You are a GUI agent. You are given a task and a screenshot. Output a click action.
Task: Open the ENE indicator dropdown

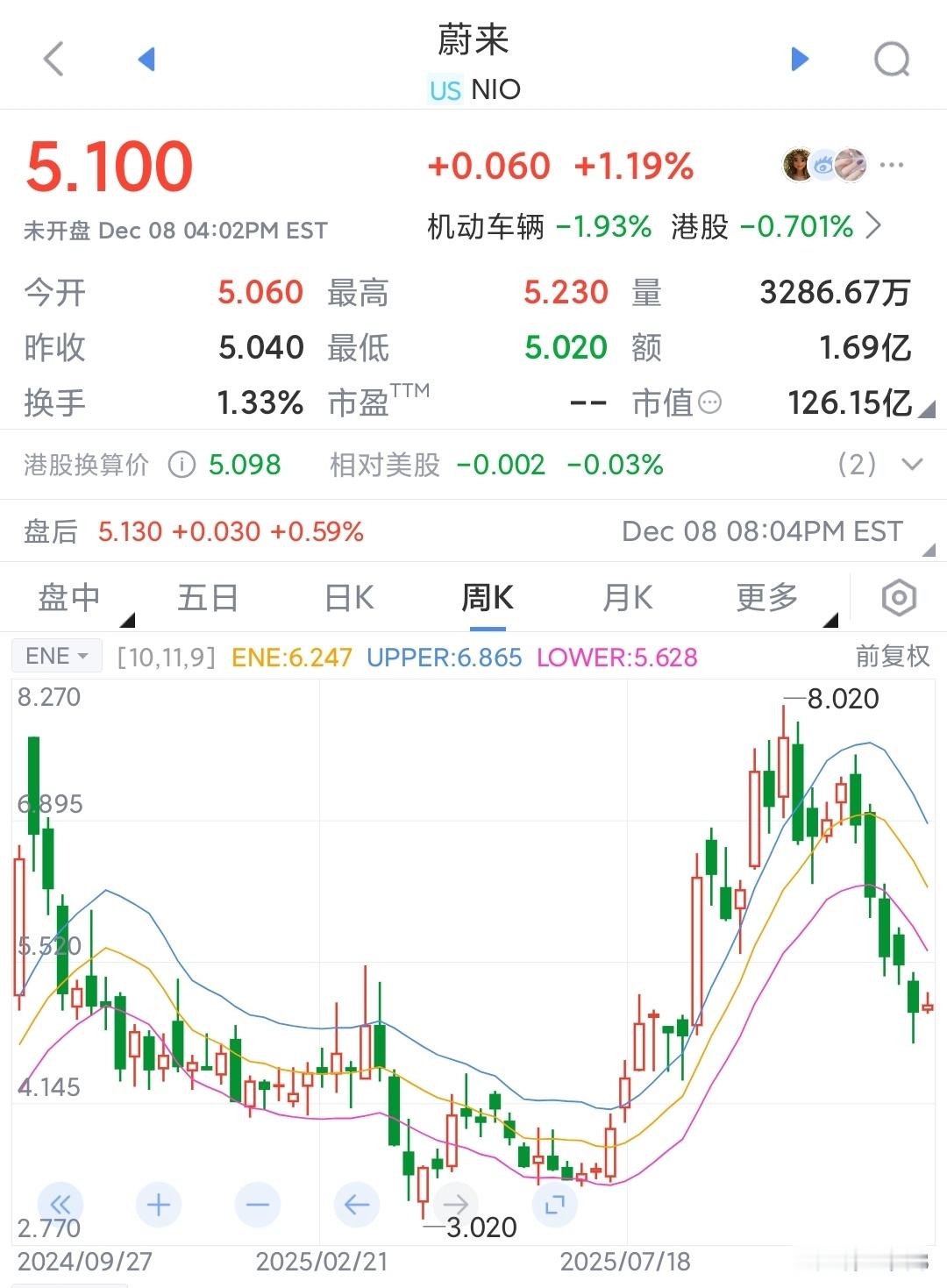[55, 656]
